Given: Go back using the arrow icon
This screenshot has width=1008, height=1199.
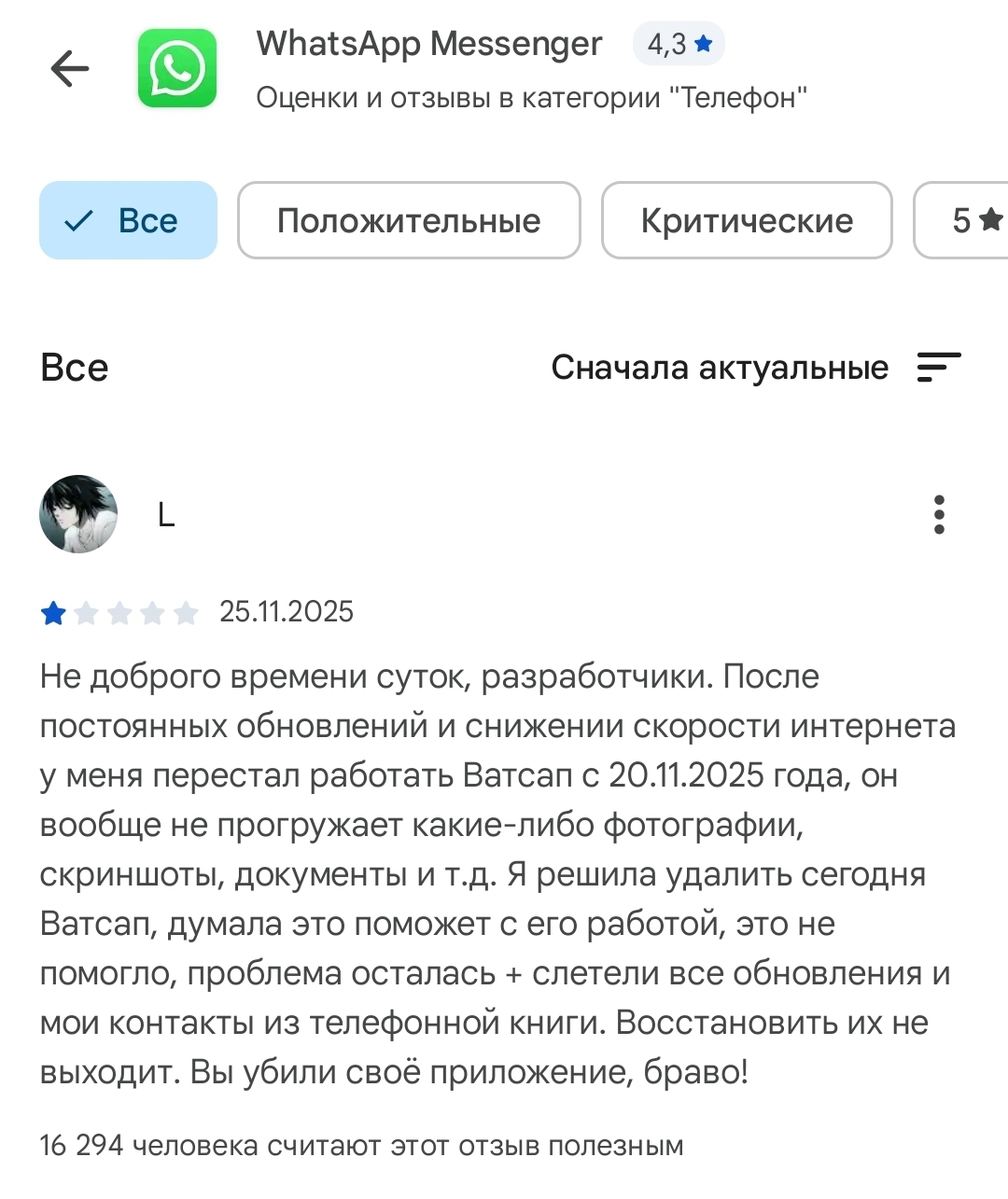Looking at the screenshot, I should pos(70,69).
